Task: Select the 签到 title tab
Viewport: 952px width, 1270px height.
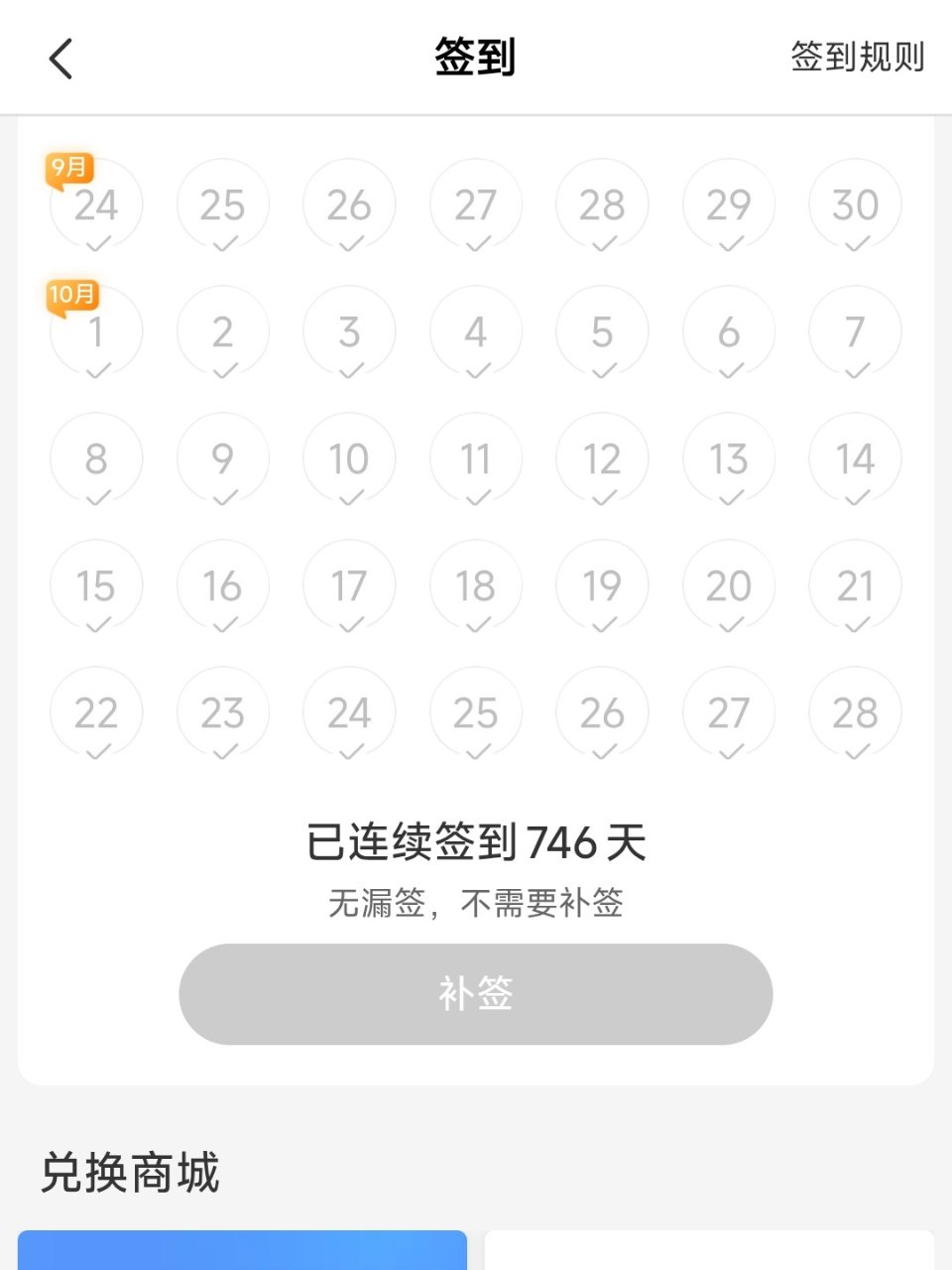Action: (475, 58)
